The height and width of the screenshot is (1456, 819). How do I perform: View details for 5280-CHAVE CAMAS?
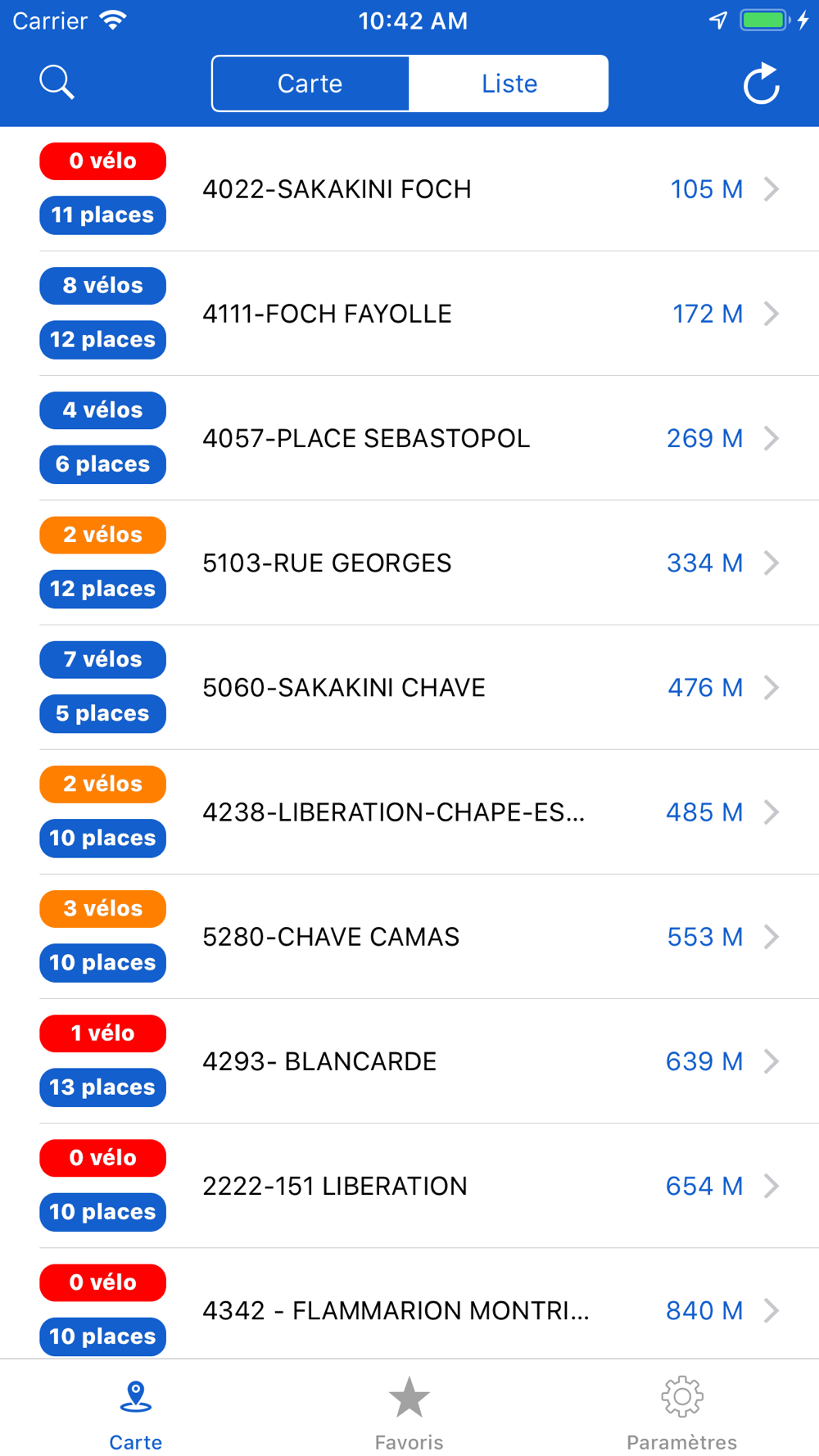(x=409, y=936)
